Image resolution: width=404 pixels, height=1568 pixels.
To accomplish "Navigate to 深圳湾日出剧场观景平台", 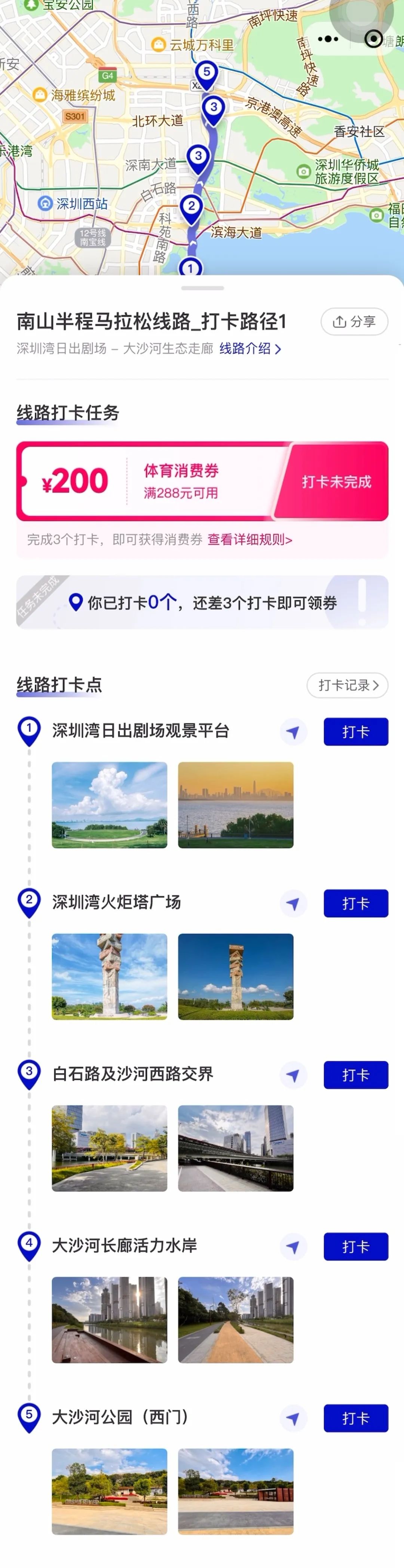I will click(293, 732).
